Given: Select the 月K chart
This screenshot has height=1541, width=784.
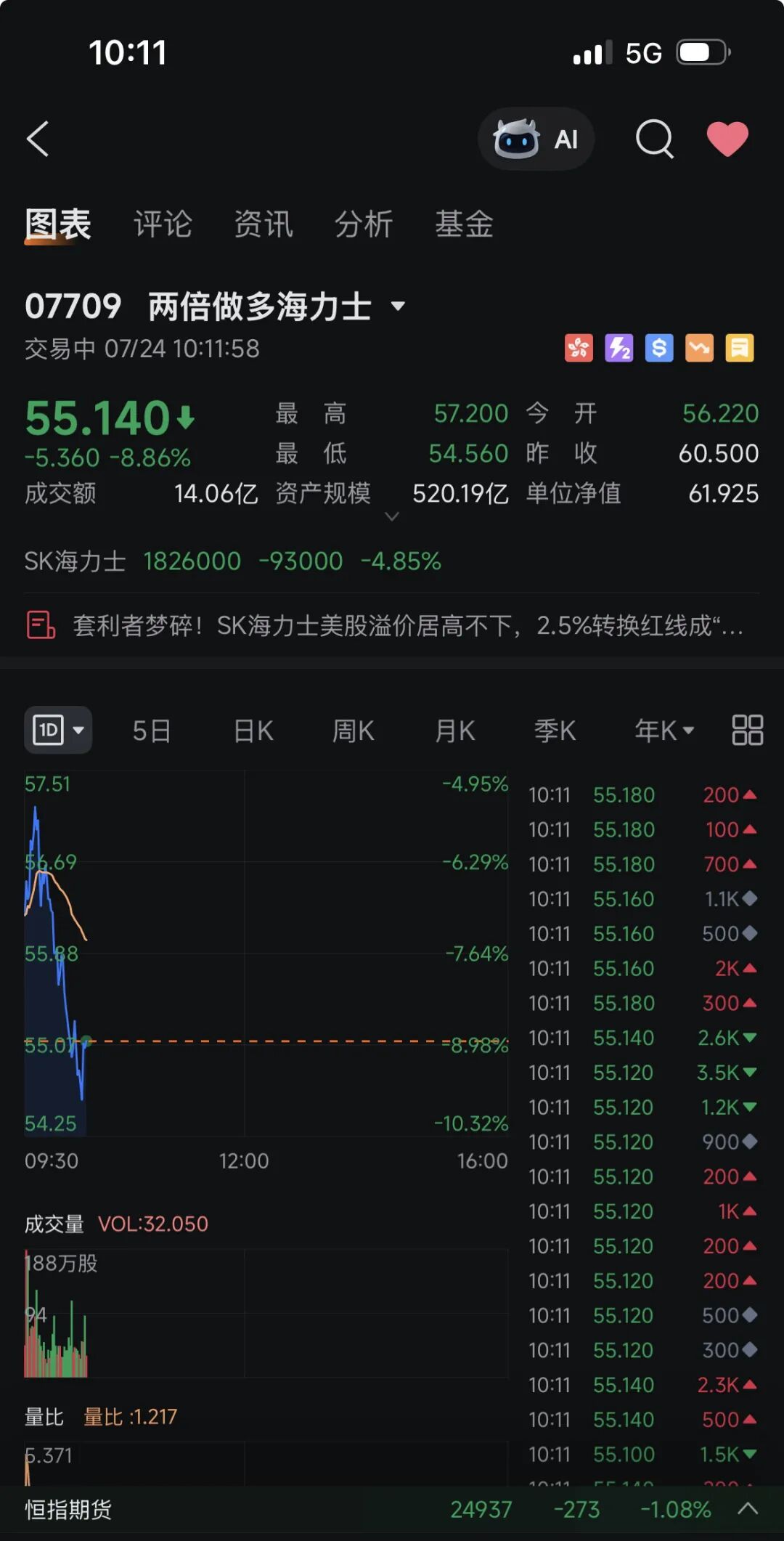Looking at the screenshot, I should [x=454, y=731].
